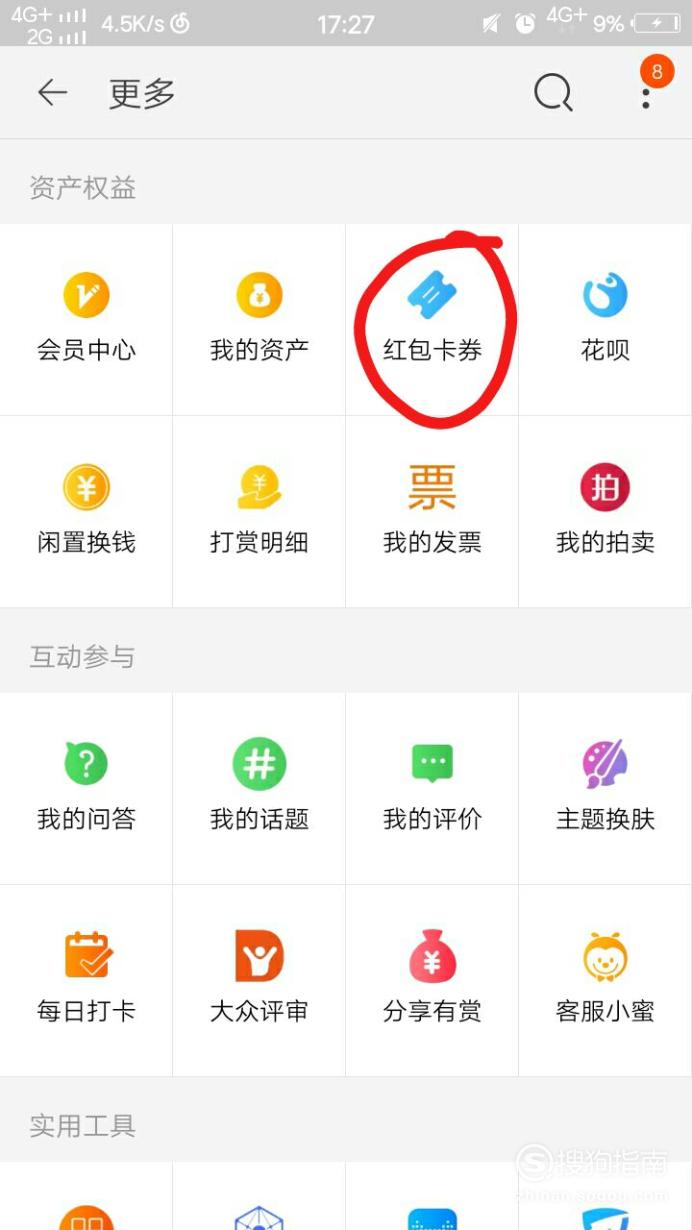Open 我的问答
The image size is (692, 1230).
pyautogui.click(x=86, y=789)
